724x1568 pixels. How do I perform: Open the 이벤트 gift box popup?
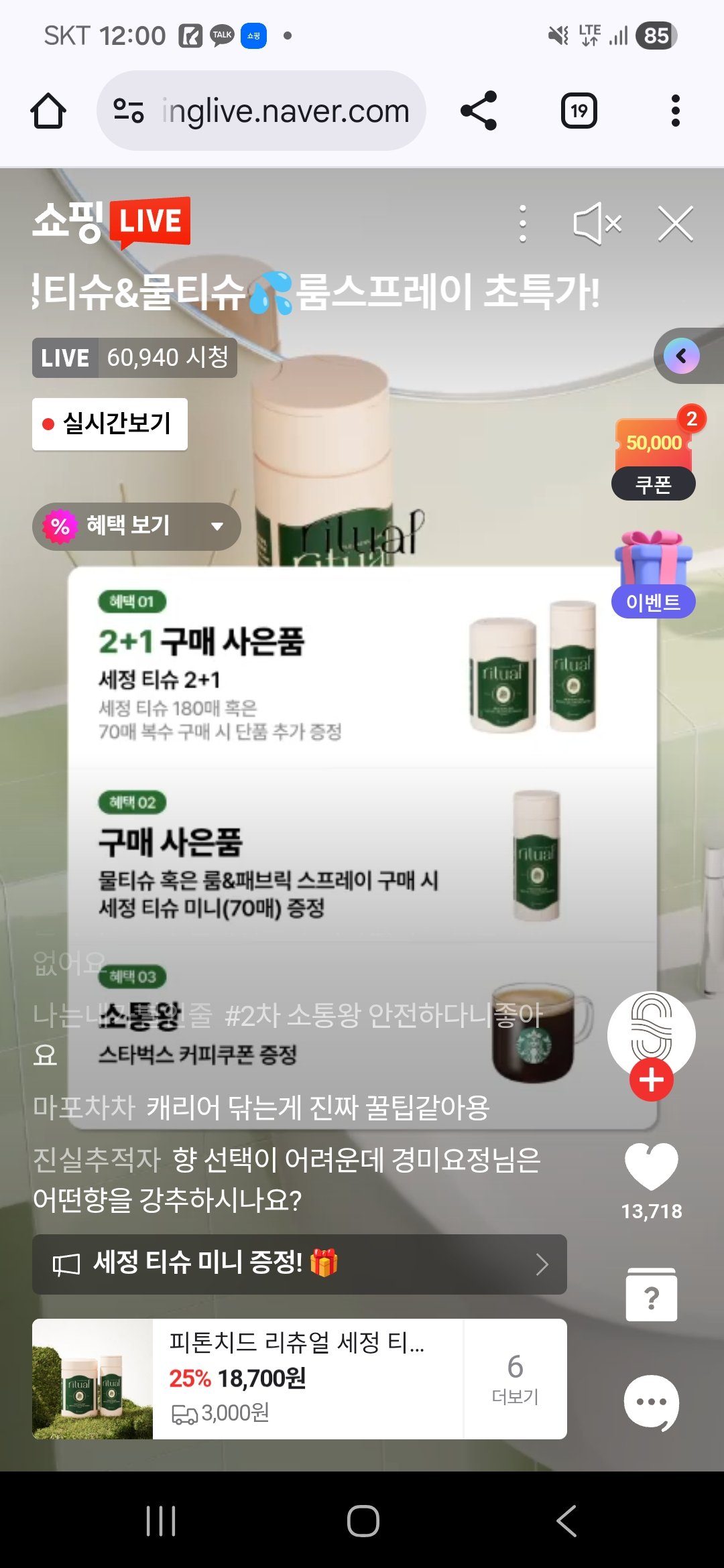point(652,565)
